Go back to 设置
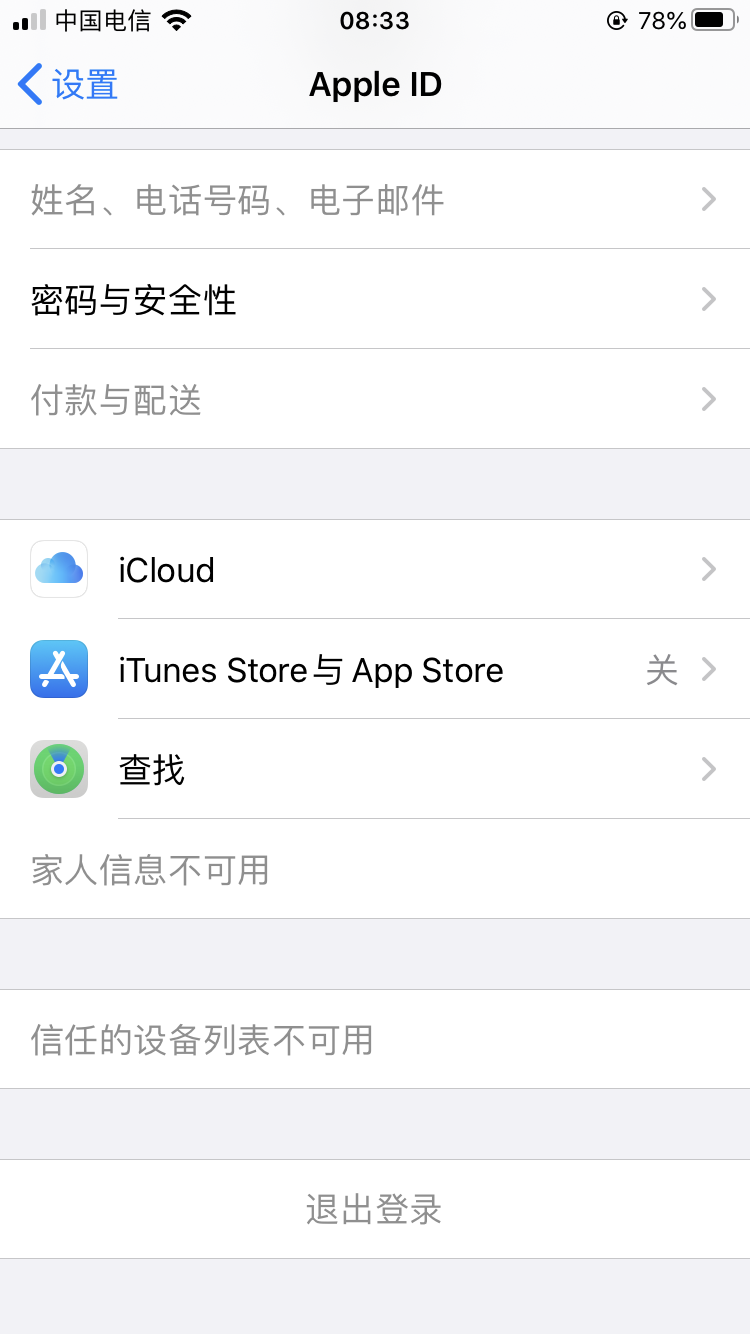Viewport: 750px width, 1334px height. [x=68, y=85]
